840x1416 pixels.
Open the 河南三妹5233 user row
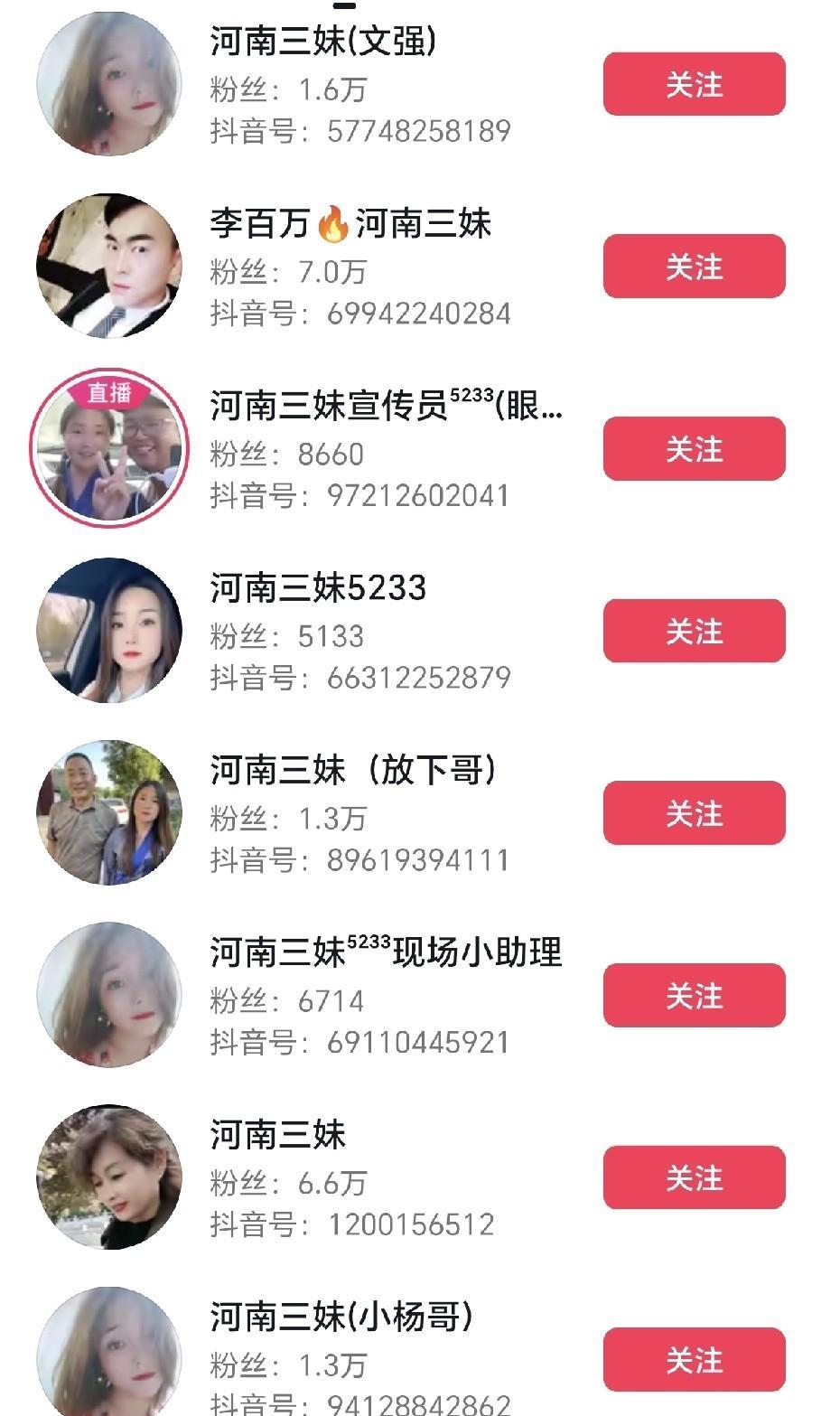click(x=318, y=589)
